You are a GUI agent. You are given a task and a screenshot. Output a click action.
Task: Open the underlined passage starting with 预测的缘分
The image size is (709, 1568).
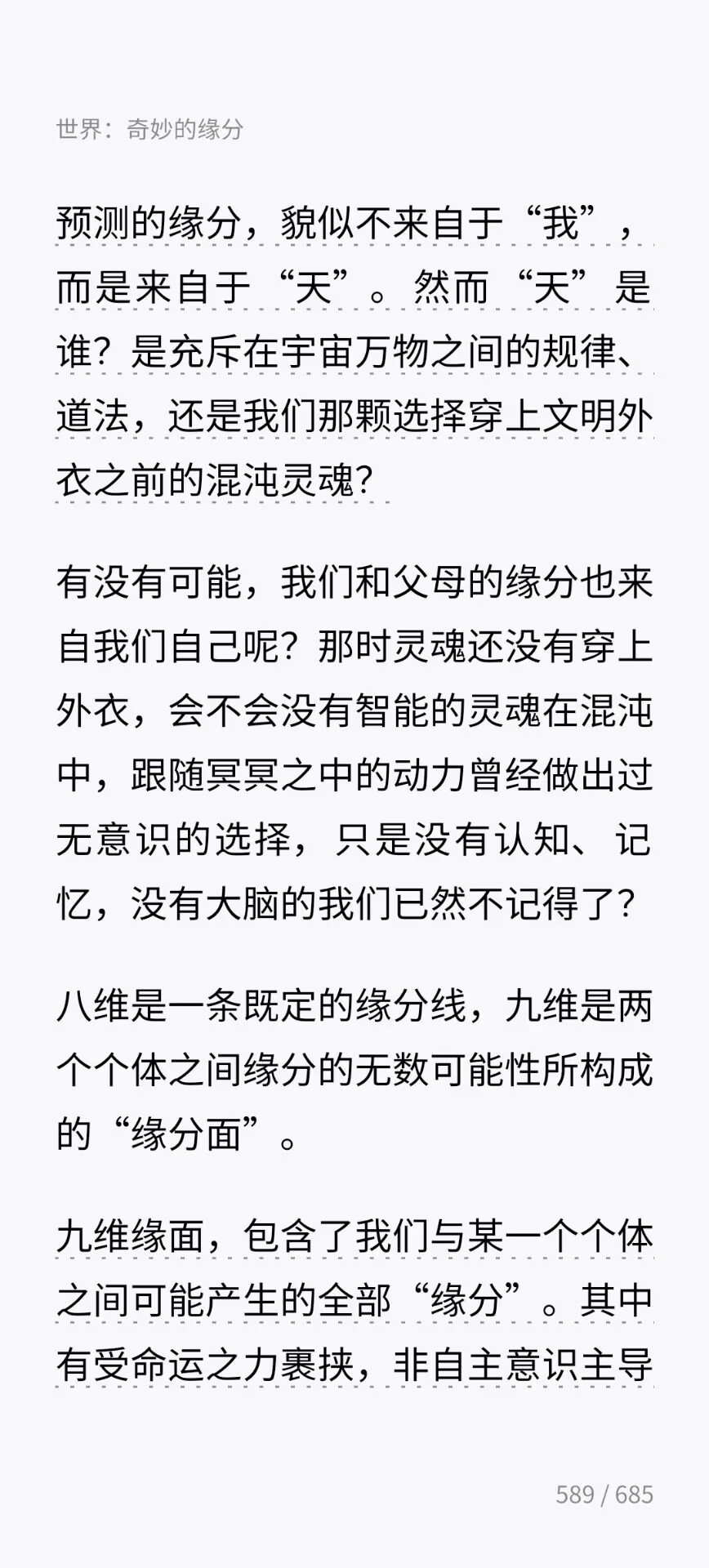[x=354, y=352]
